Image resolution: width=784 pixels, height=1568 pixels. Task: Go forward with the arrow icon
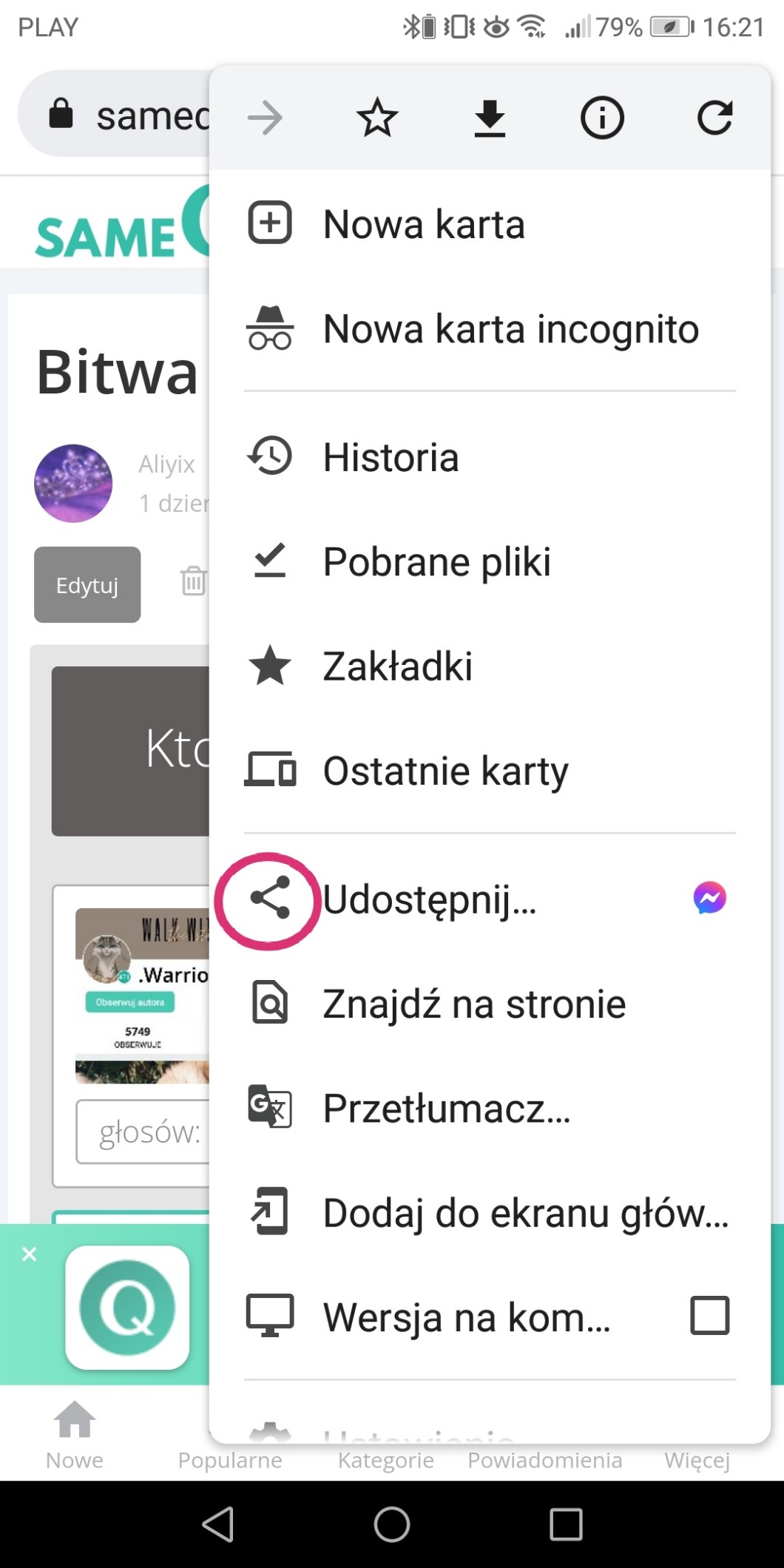[265, 118]
